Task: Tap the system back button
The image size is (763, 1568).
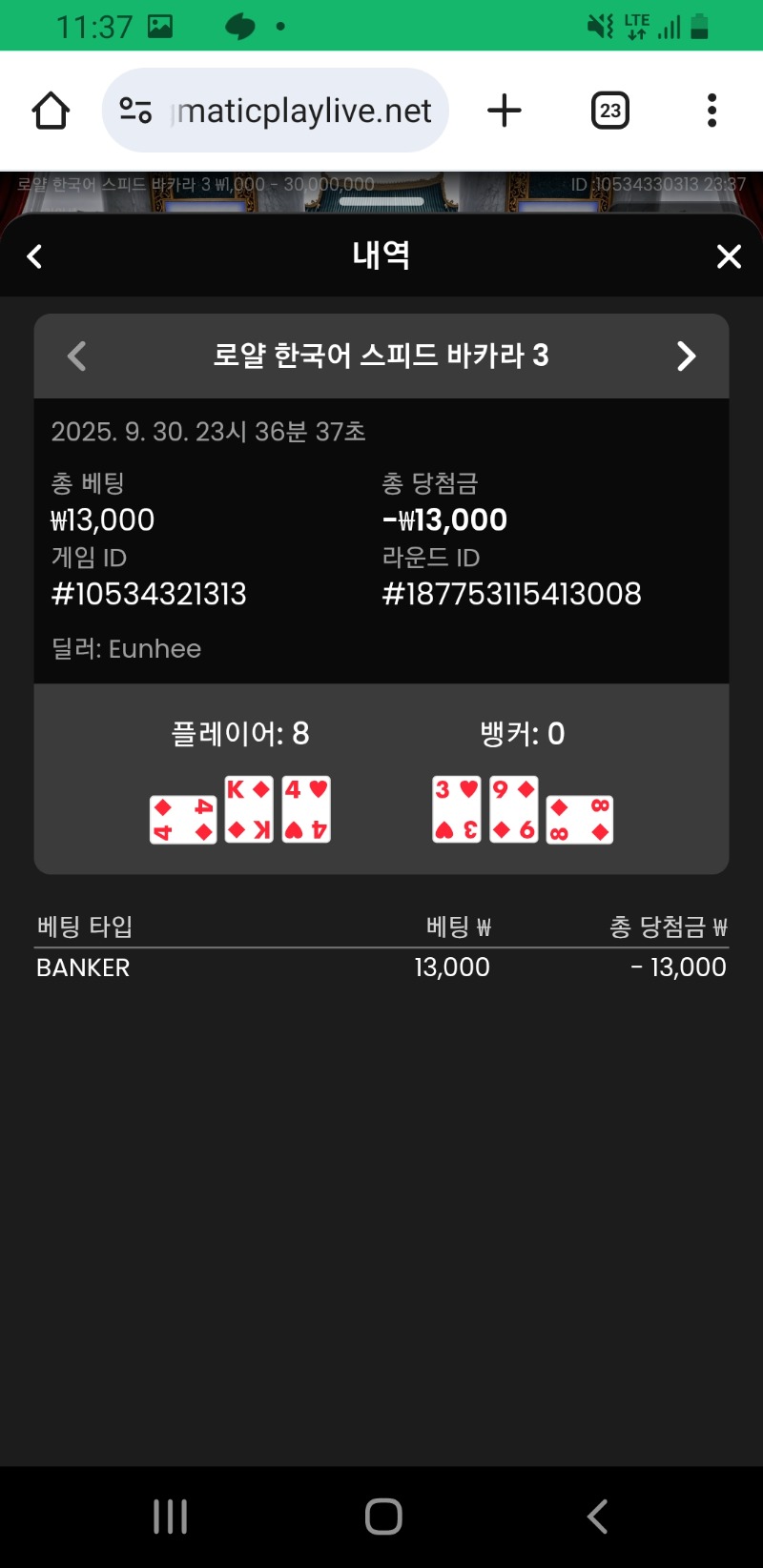Action: click(597, 1516)
